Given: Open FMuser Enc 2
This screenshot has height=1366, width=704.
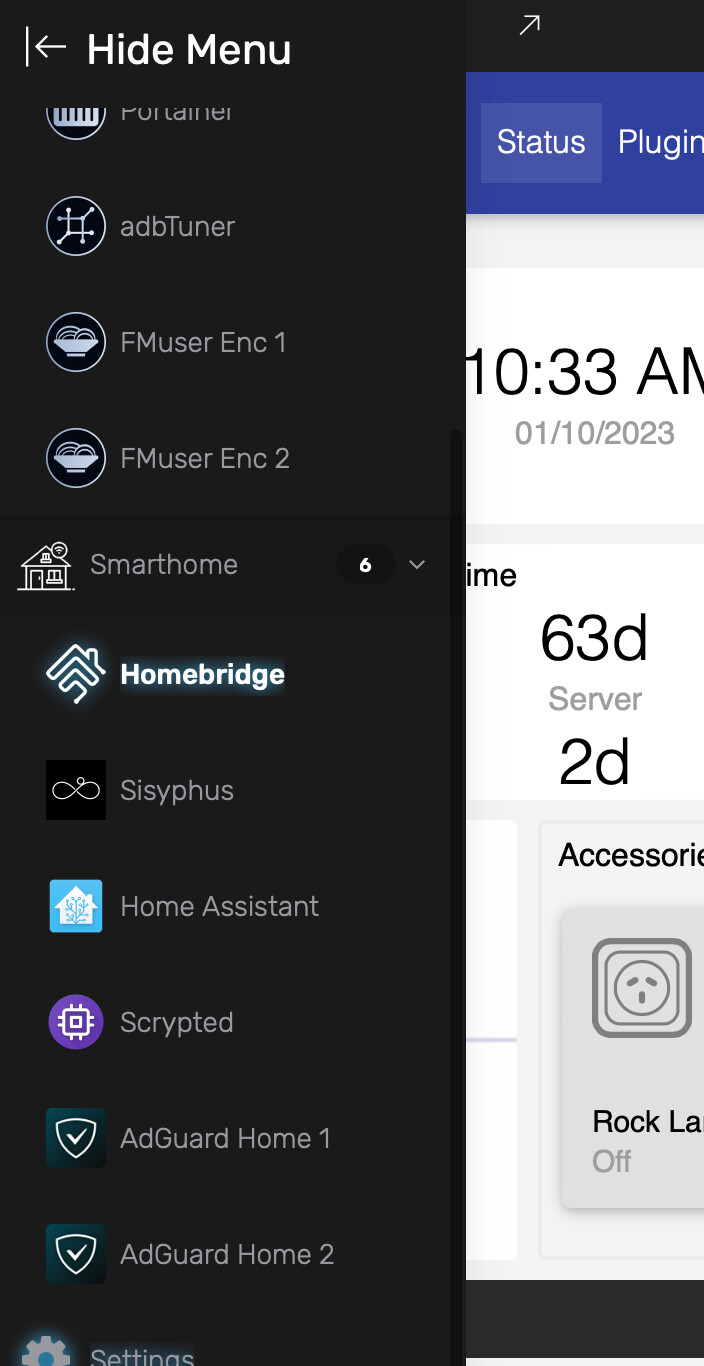Looking at the screenshot, I should click(x=204, y=459).
